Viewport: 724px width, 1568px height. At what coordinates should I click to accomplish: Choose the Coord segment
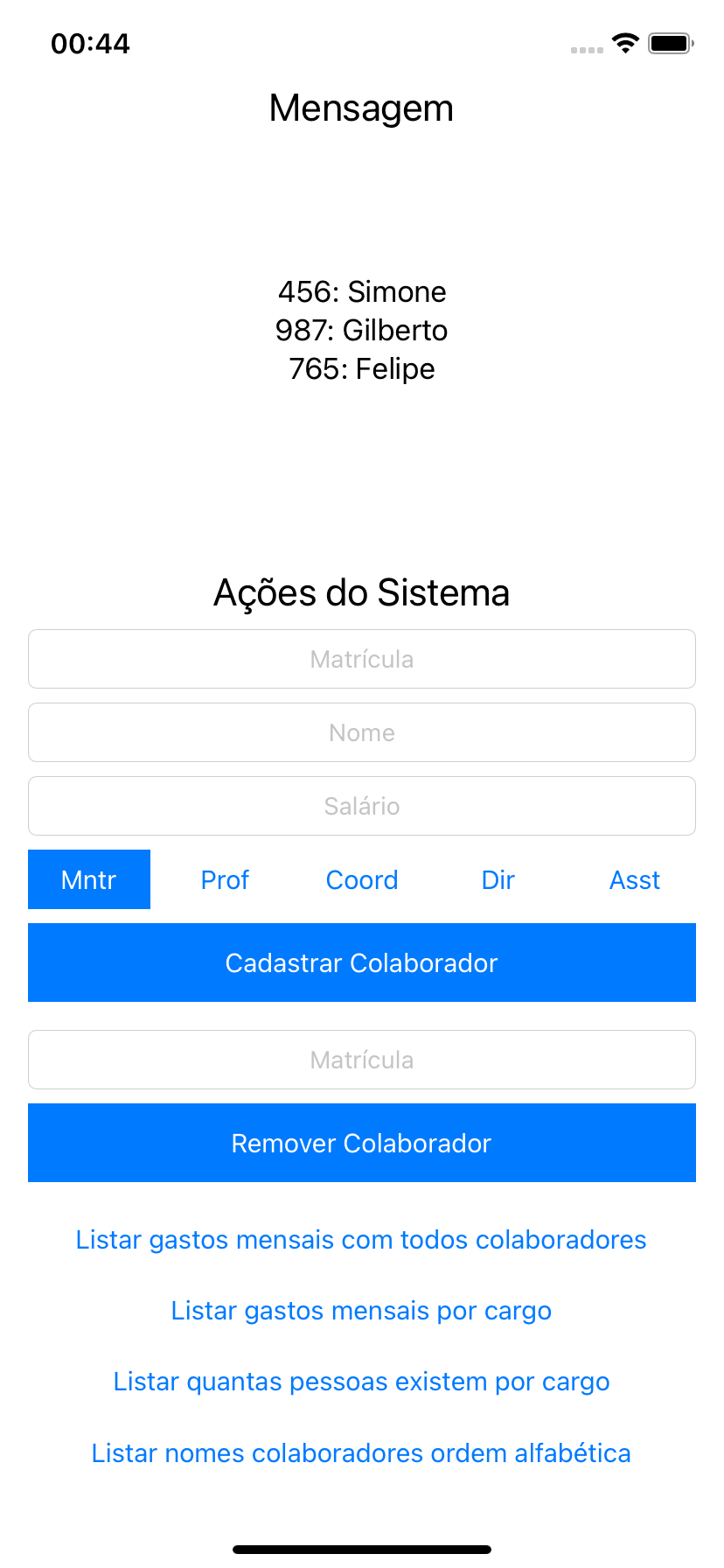pyautogui.click(x=362, y=879)
